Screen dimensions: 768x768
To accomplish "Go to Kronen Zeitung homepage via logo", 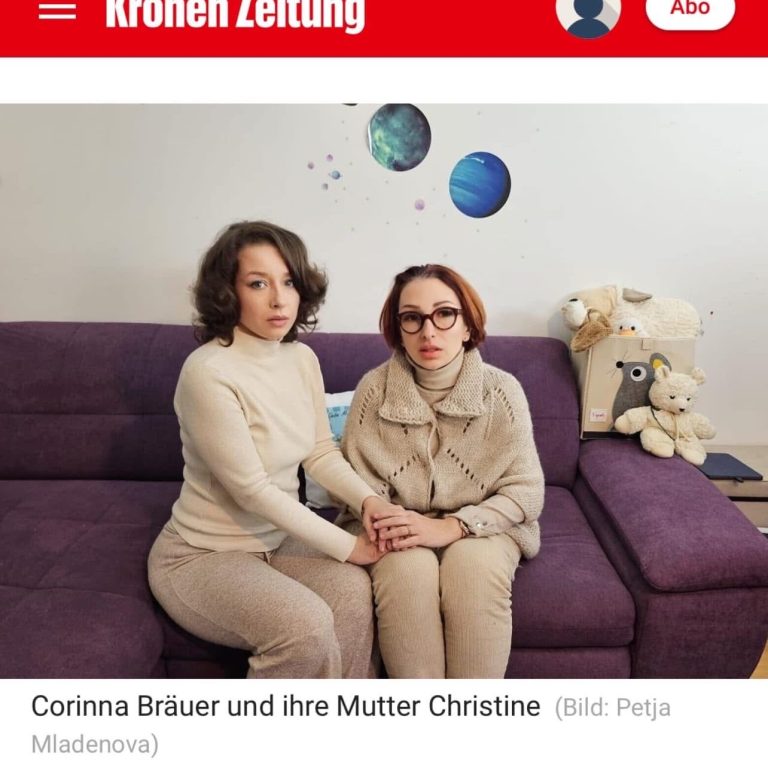I will tap(235, 13).
